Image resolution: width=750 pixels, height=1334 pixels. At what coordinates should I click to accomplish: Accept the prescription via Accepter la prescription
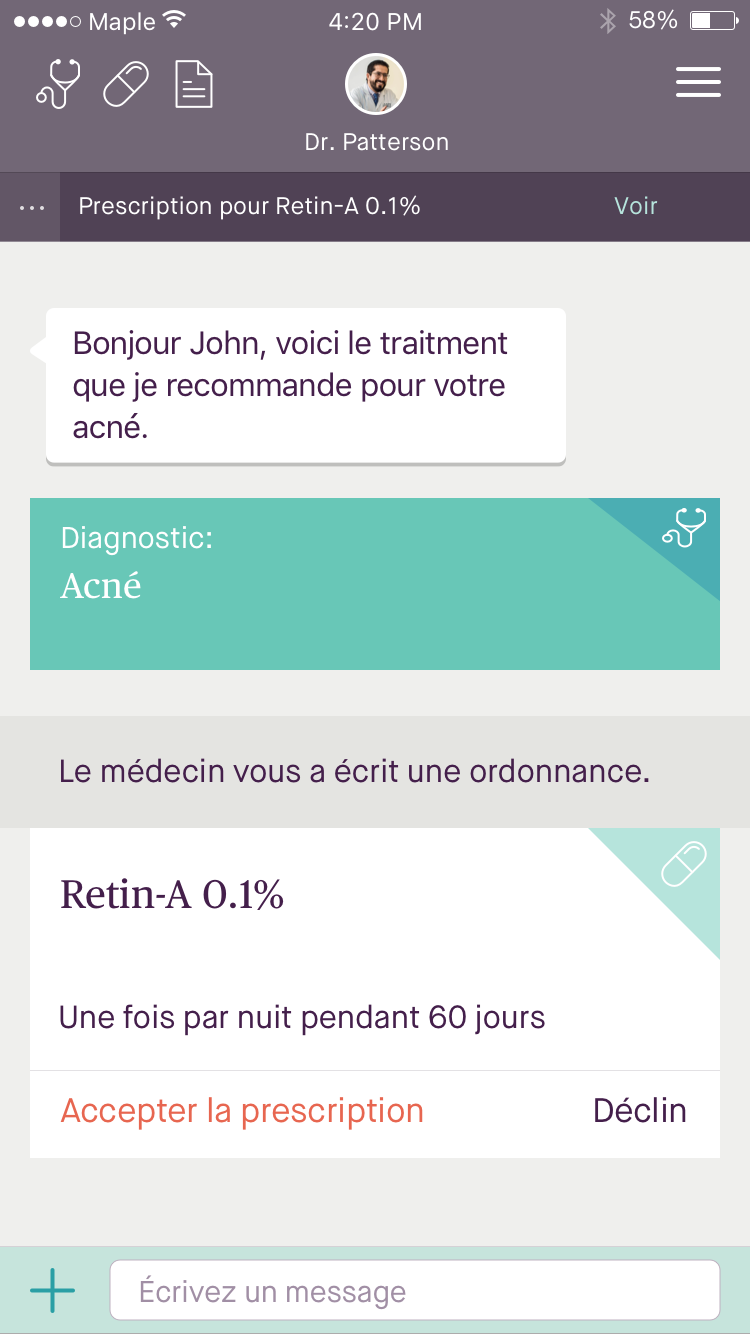(x=242, y=1111)
